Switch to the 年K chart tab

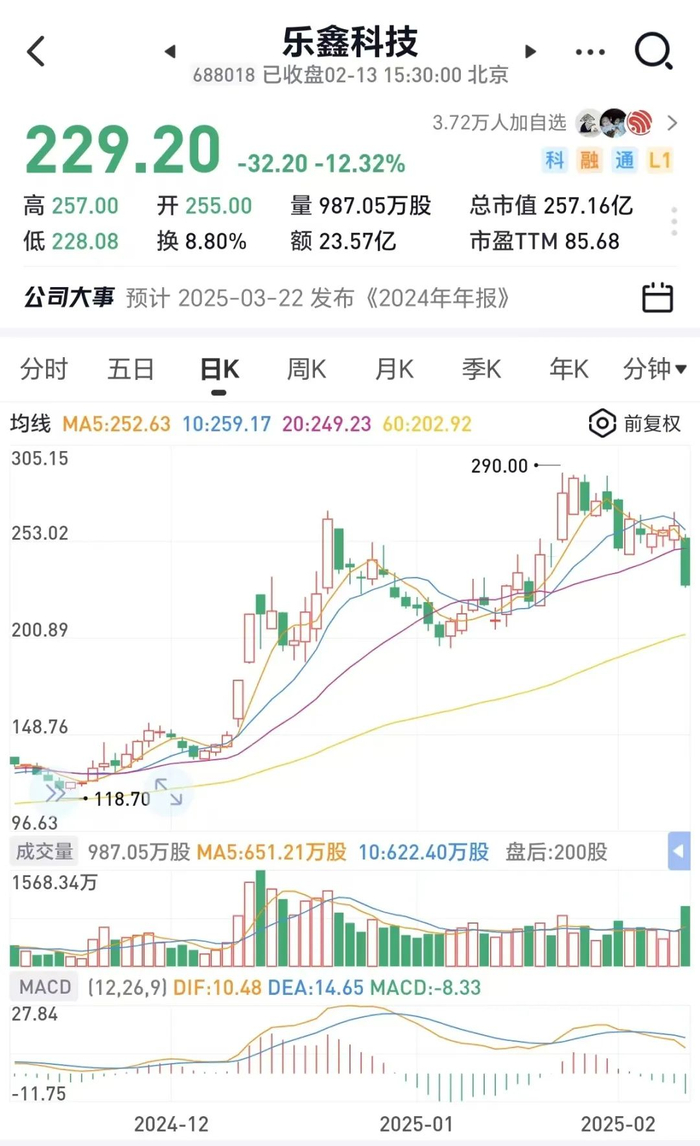tap(568, 369)
